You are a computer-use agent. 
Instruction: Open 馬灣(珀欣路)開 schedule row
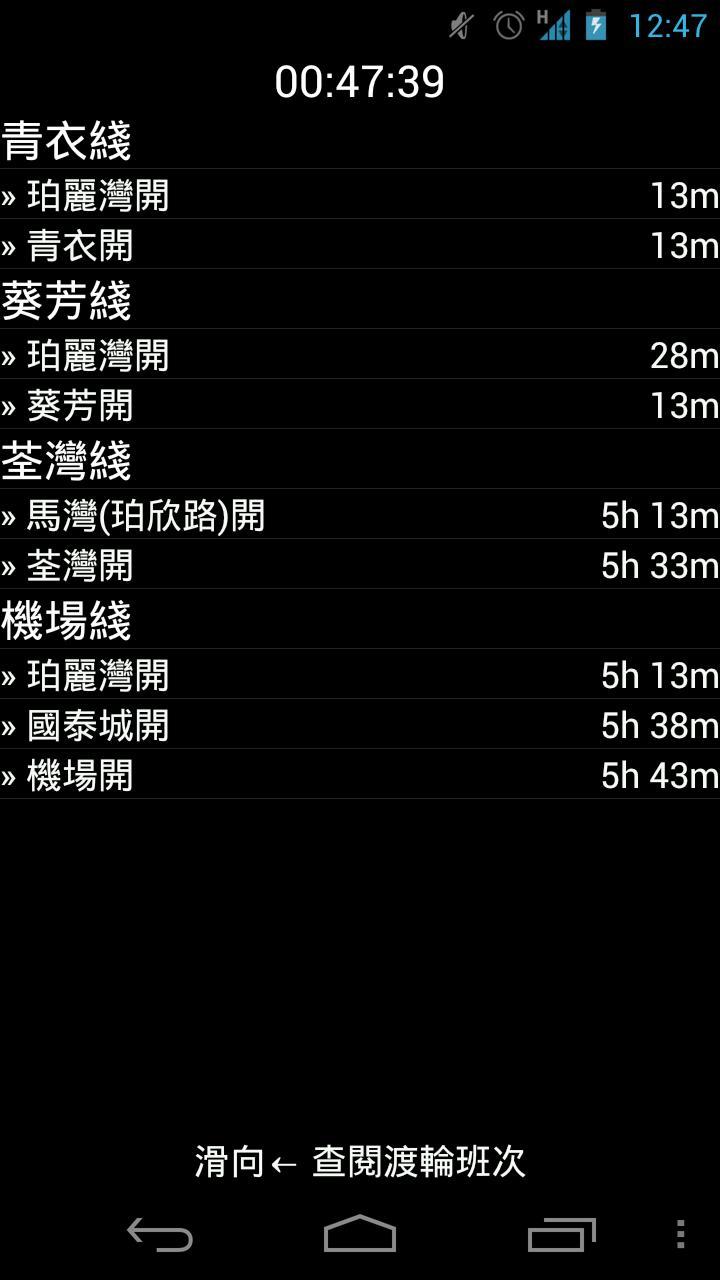pos(360,515)
